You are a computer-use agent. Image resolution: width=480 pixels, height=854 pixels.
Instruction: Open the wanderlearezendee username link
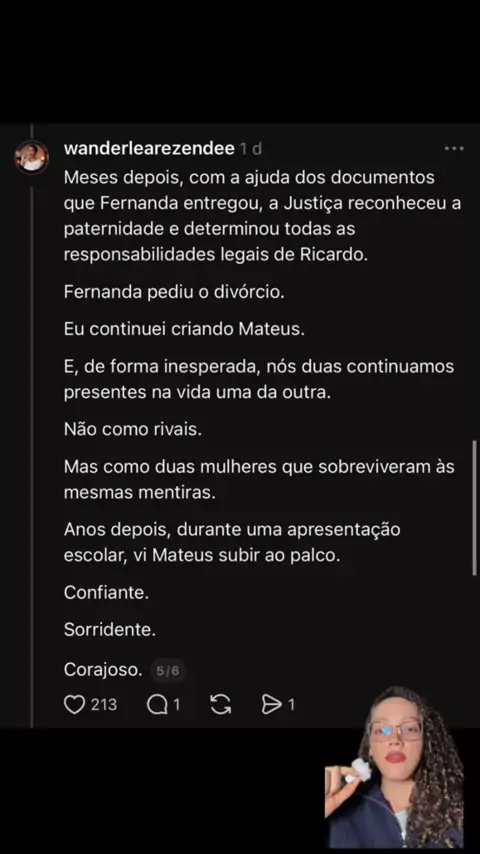pos(149,148)
